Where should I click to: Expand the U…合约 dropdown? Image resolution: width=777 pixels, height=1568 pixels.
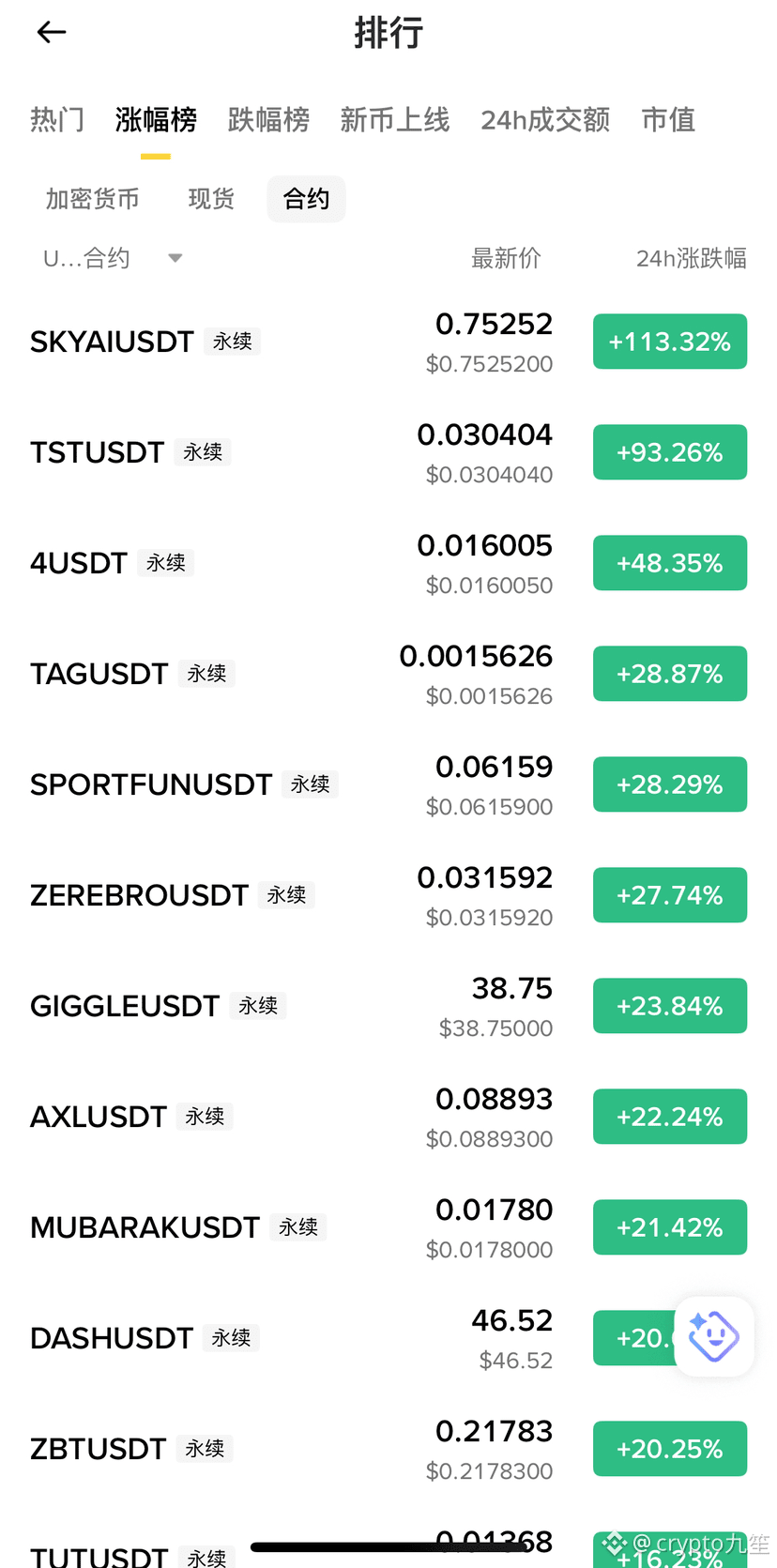click(x=113, y=258)
